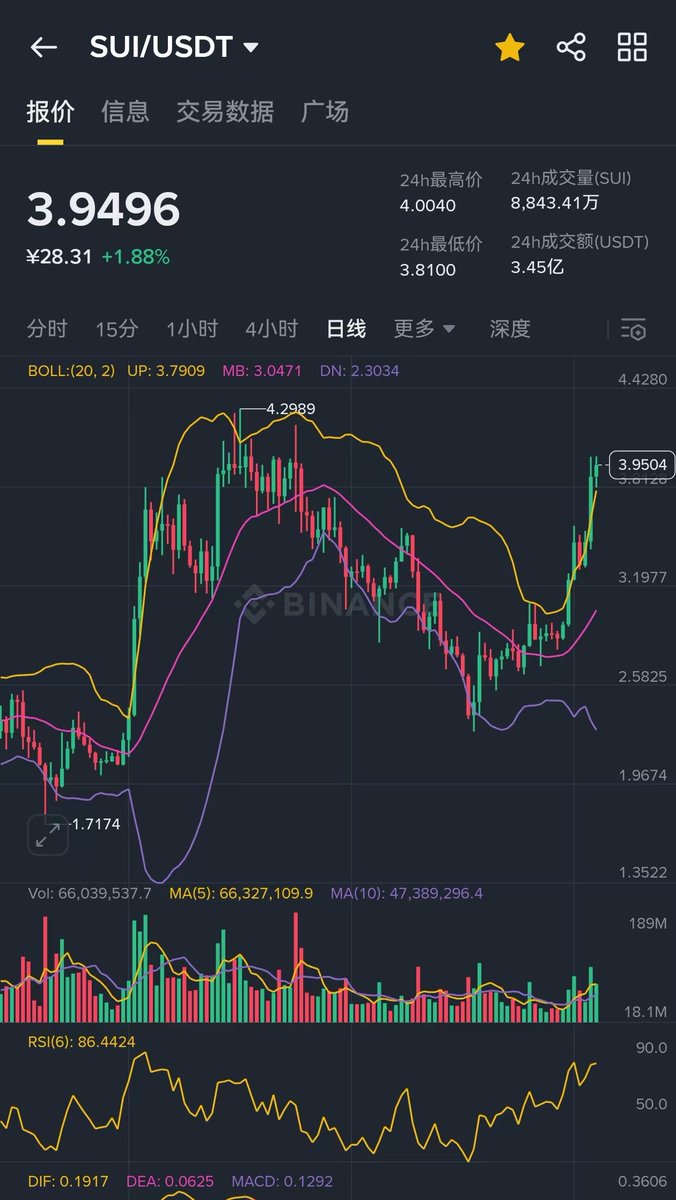The width and height of the screenshot is (676, 1200).
Task: Switch chart to 1小时 interval
Action: [192, 328]
